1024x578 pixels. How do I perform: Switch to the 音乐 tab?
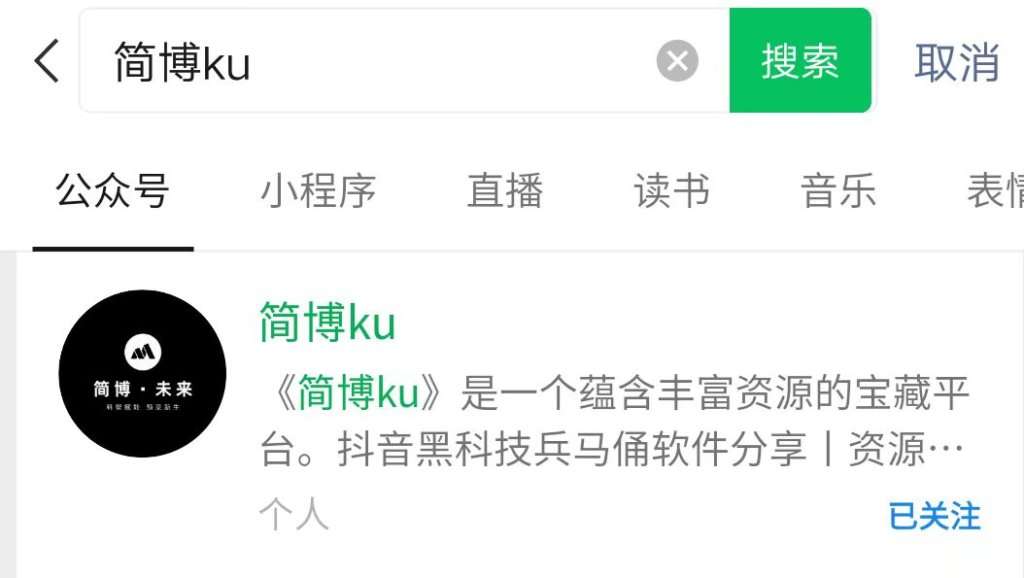click(838, 190)
